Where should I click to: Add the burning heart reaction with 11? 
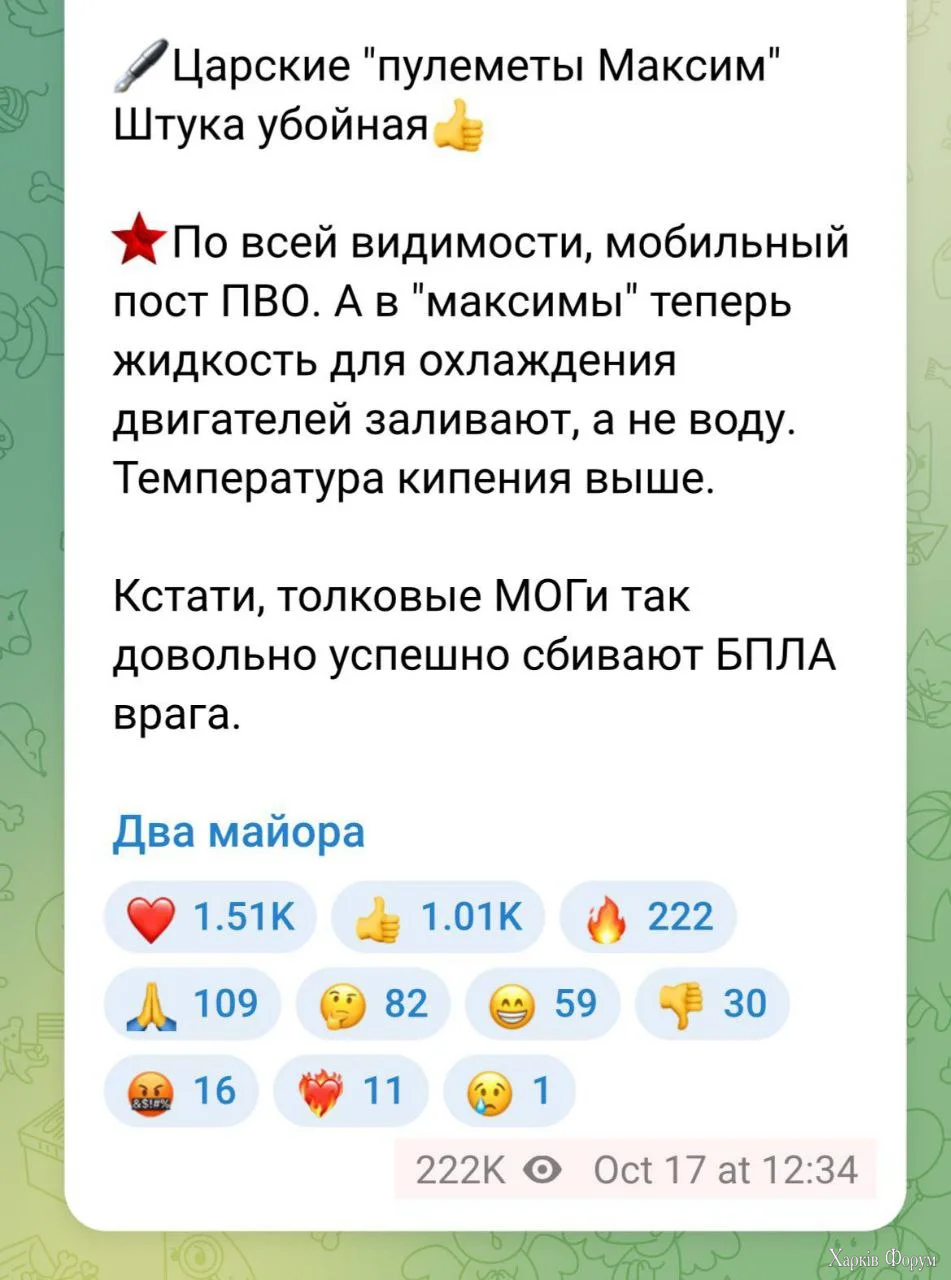point(351,1089)
